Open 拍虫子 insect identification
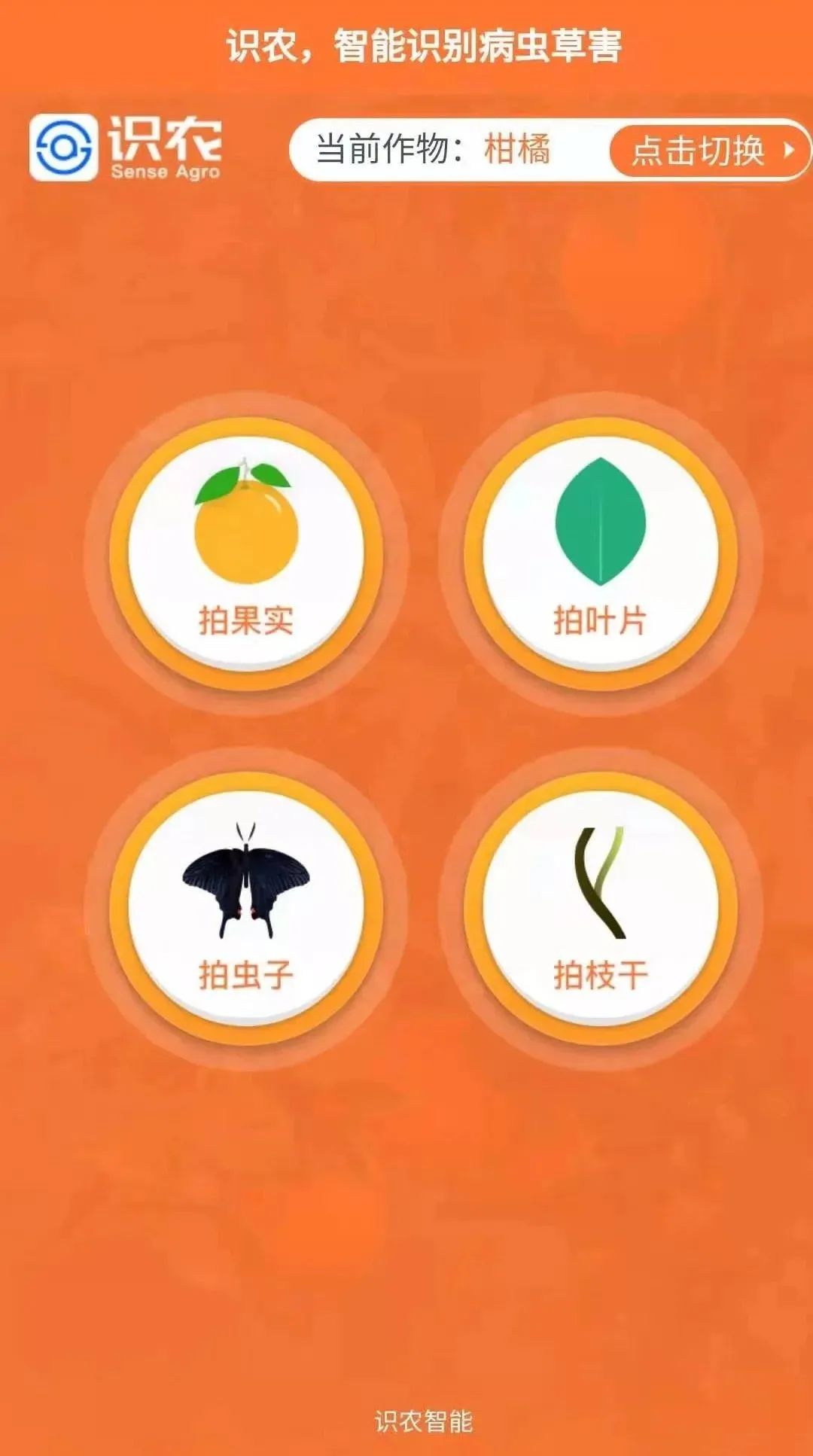Image resolution: width=813 pixels, height=1456 pixels. pos(246,907)
